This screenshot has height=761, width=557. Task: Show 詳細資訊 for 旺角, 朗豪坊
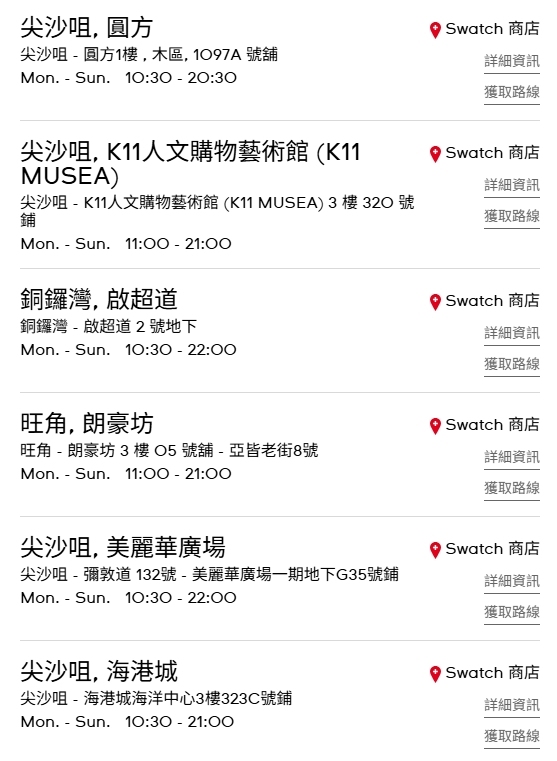(x=511, y=457)
